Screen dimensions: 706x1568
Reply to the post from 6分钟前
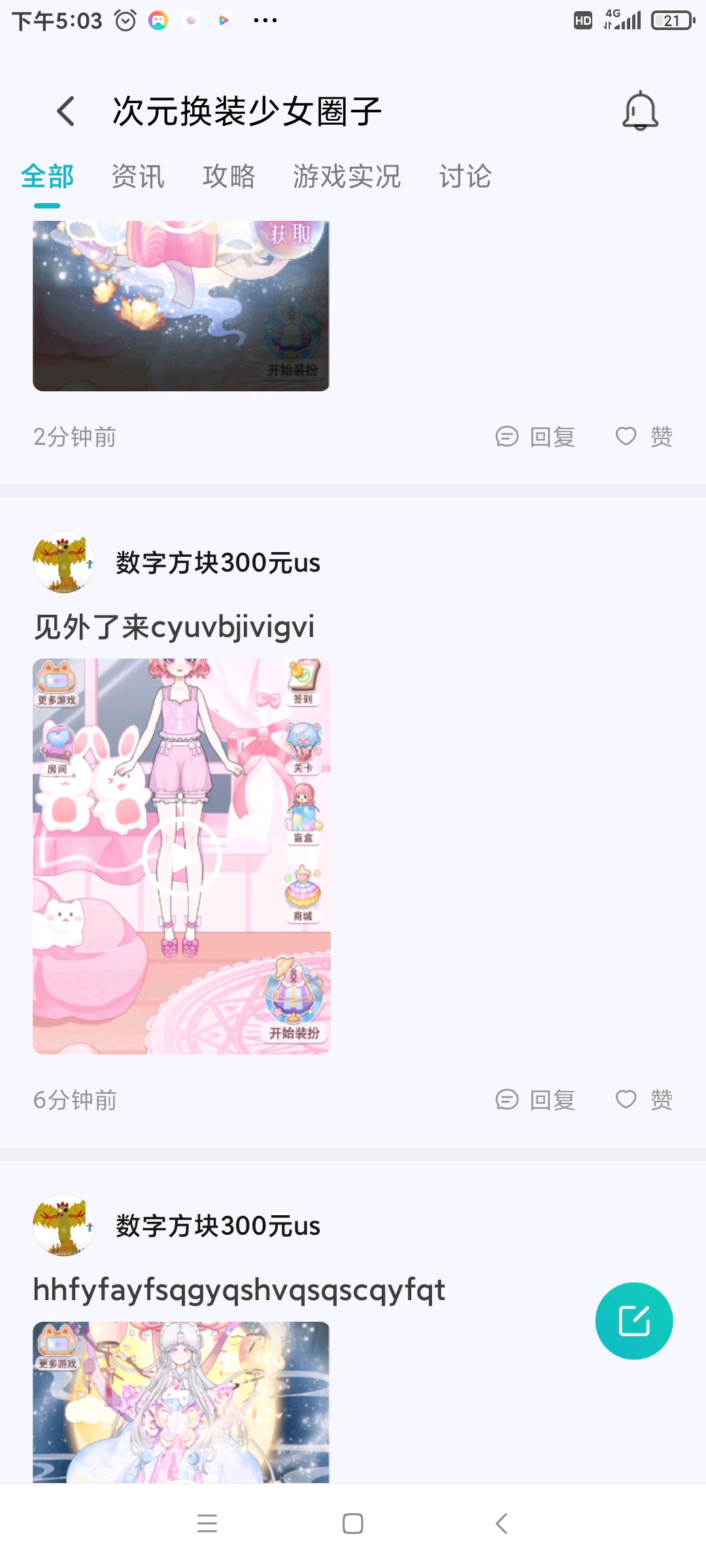(x=535, y=1100)
